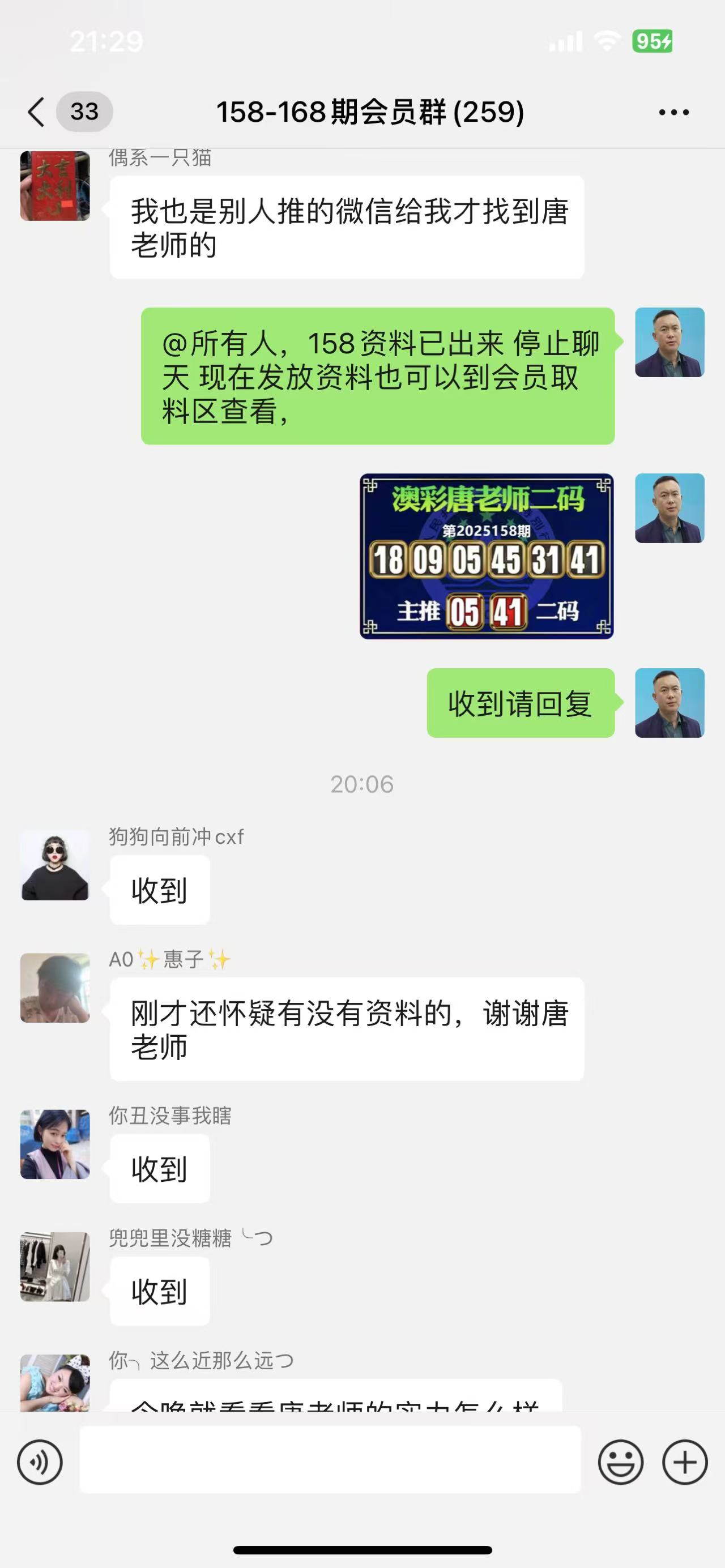This screenshot has height=1568, width=725.
Task: Open avatar of A0 惠子
Action: (56, 988)
